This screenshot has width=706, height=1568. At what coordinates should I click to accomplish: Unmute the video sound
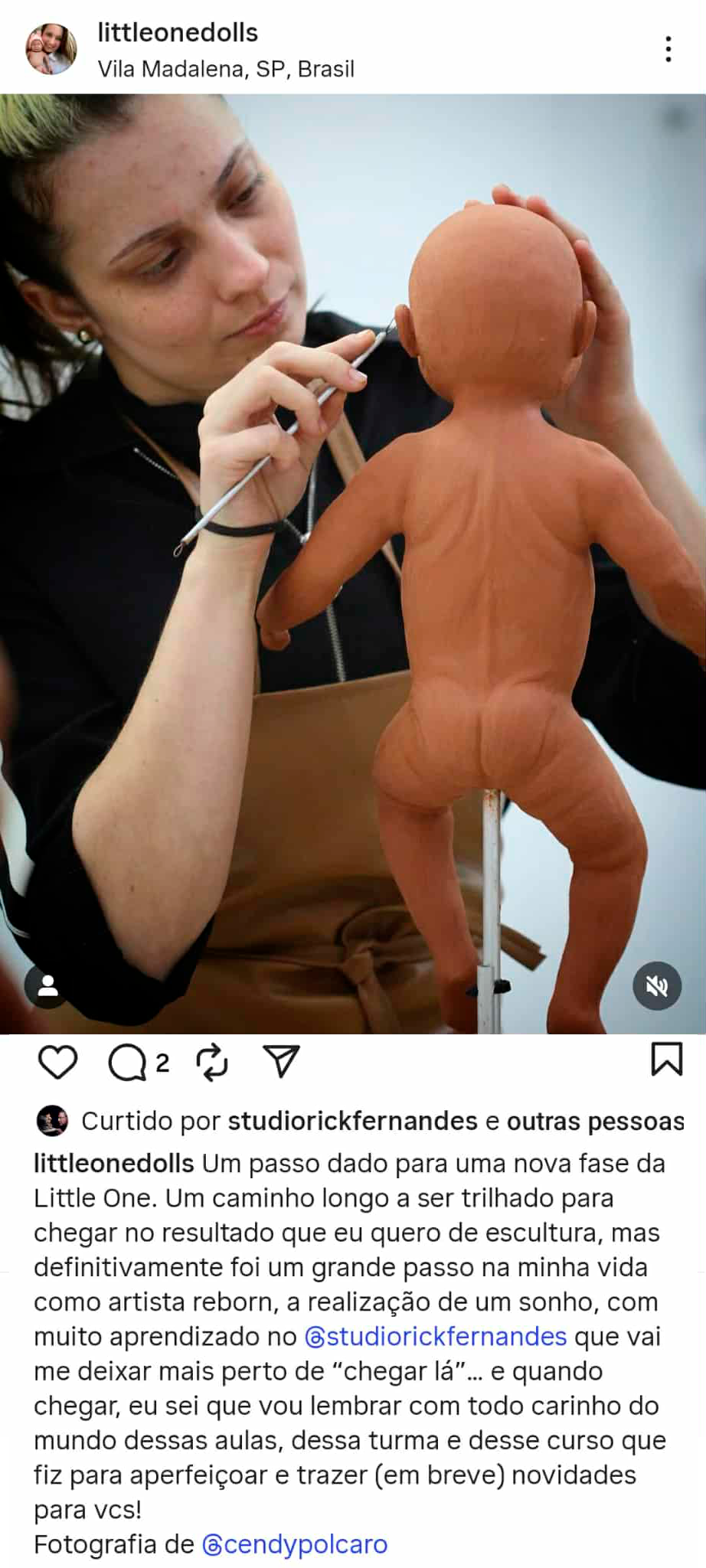[657, 986]
